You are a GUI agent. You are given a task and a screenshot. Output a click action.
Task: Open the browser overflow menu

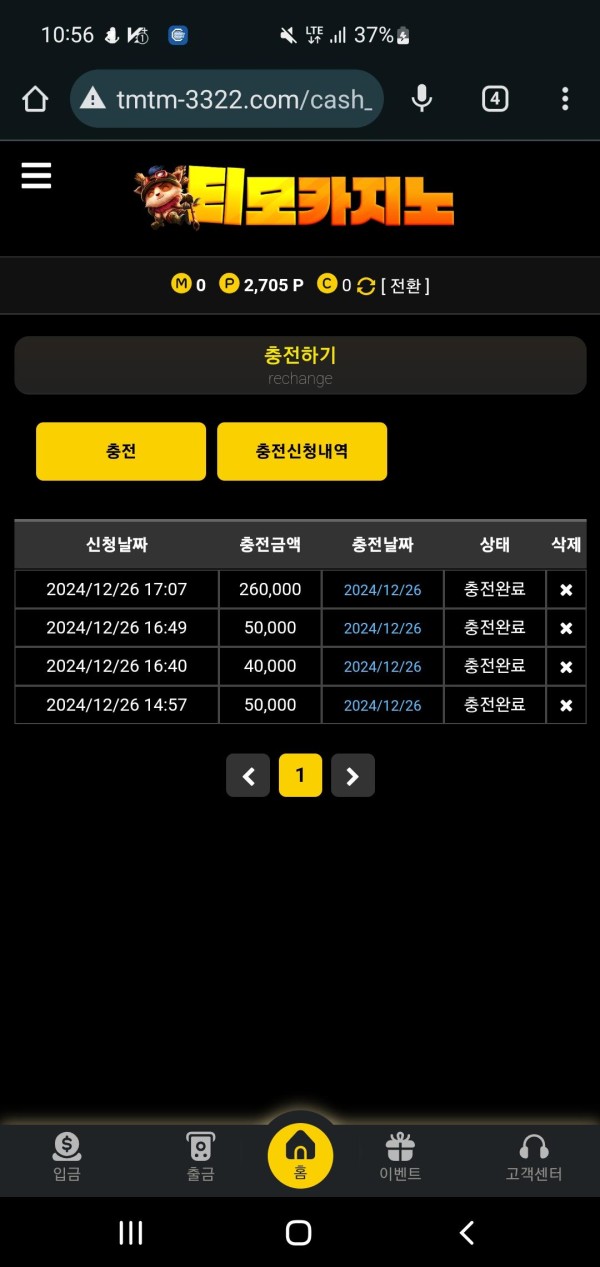[565, 99]
